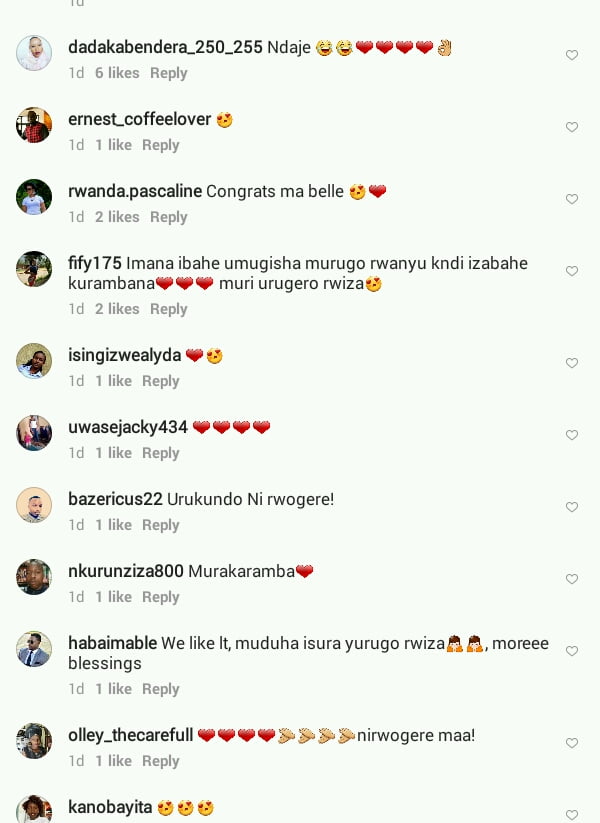
Task: Open the uwasejacky434 username link
Action: 128,427
